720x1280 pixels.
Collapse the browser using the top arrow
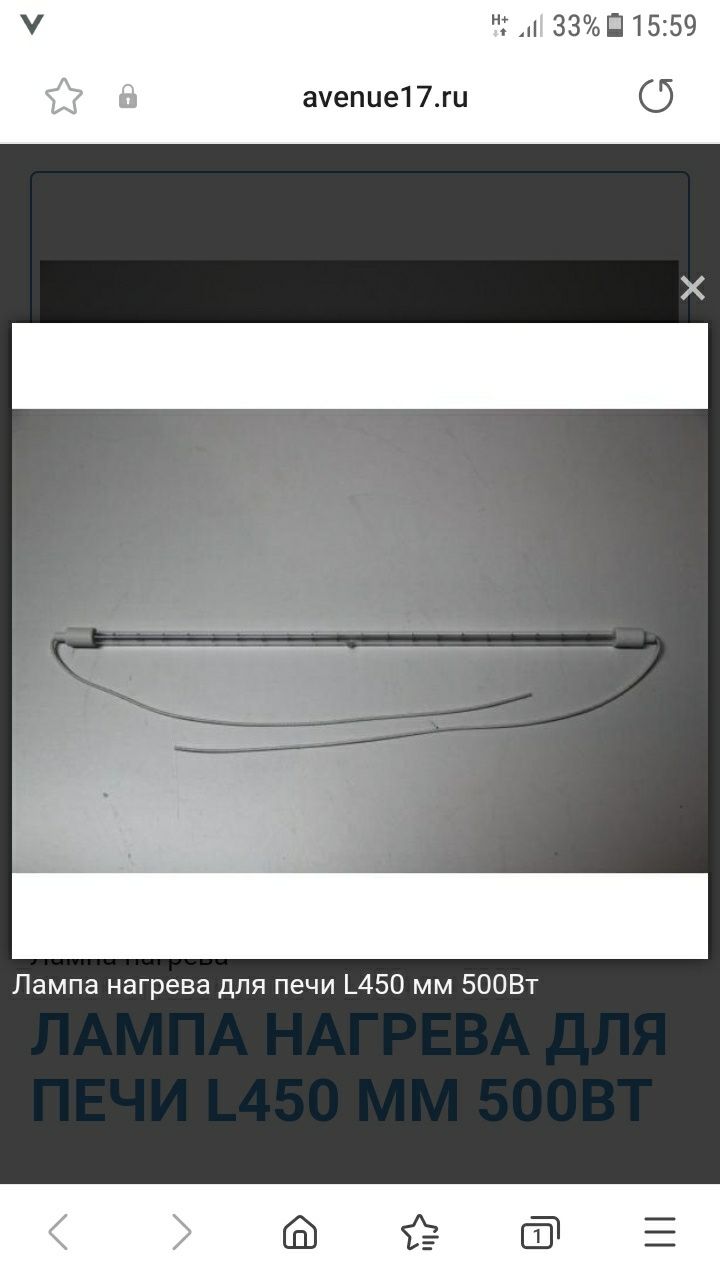coord(32,26)
